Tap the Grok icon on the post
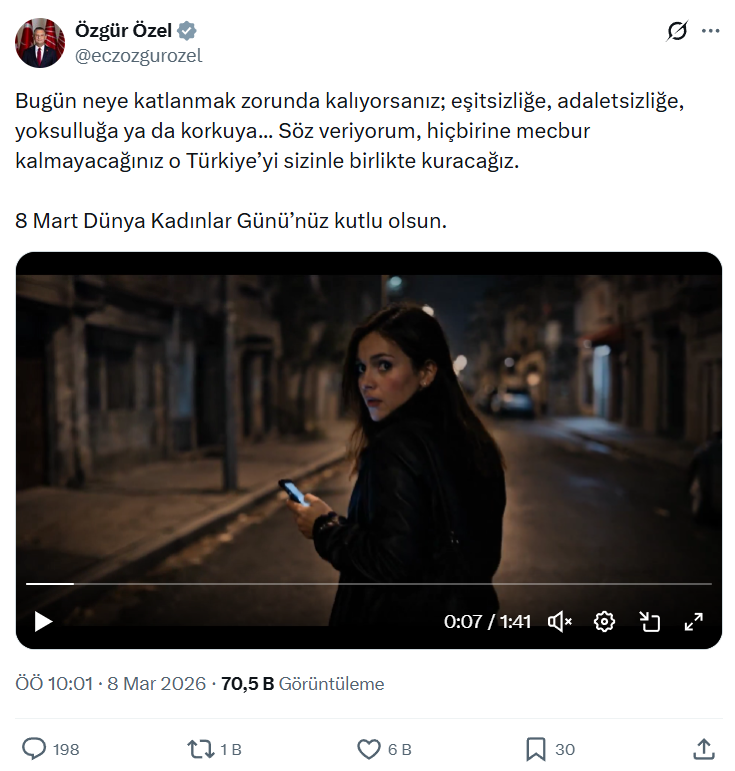 point(677,31)
